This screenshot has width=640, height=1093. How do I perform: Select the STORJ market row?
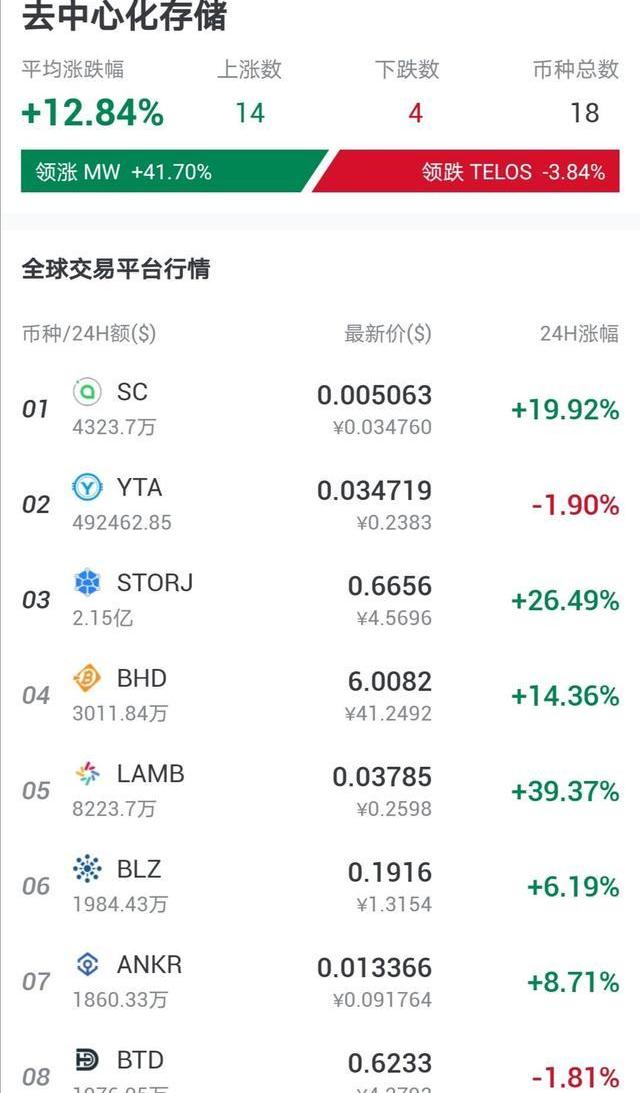point(320,600)
